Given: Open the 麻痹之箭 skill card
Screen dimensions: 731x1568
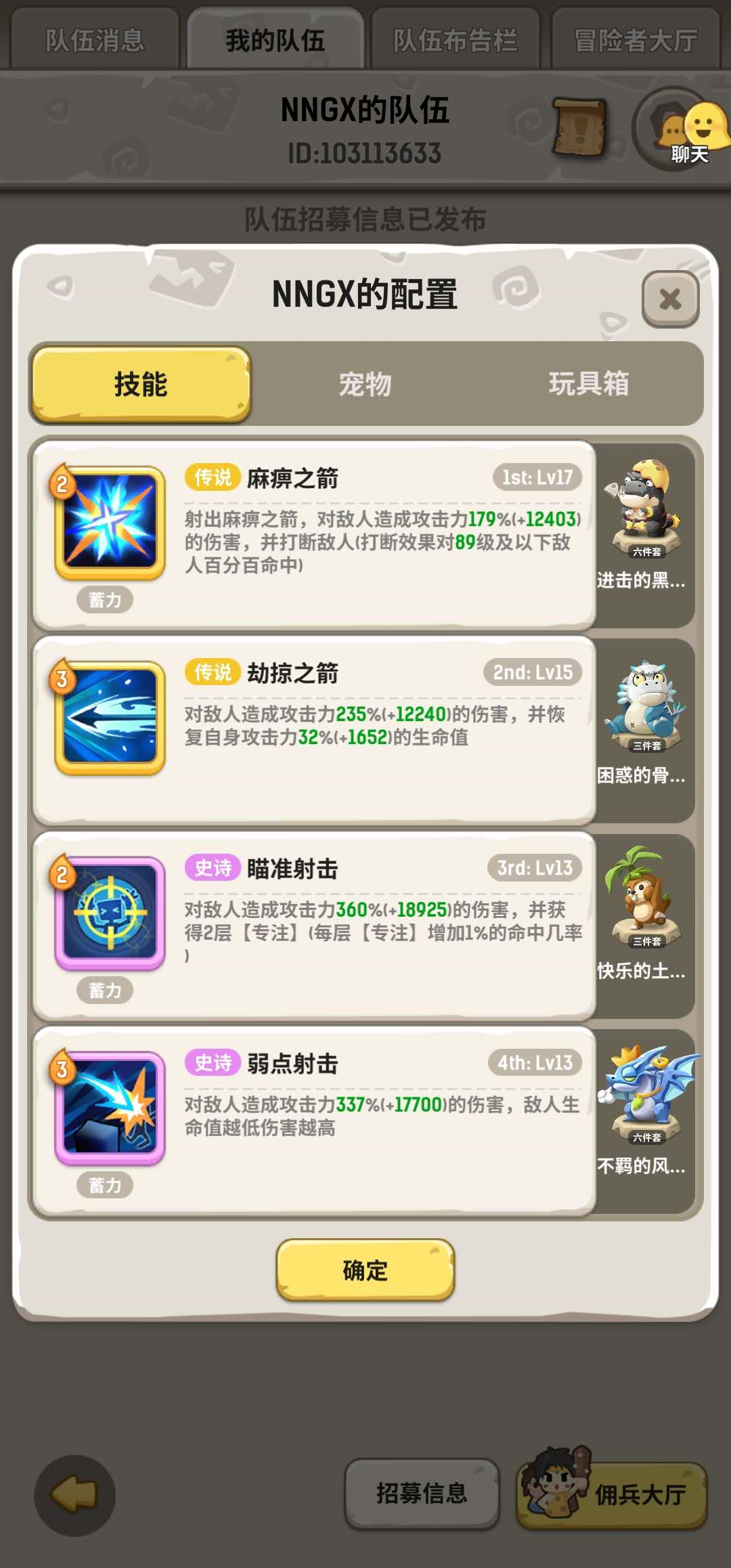Looking at the screenshot, I should click(314, 535).
